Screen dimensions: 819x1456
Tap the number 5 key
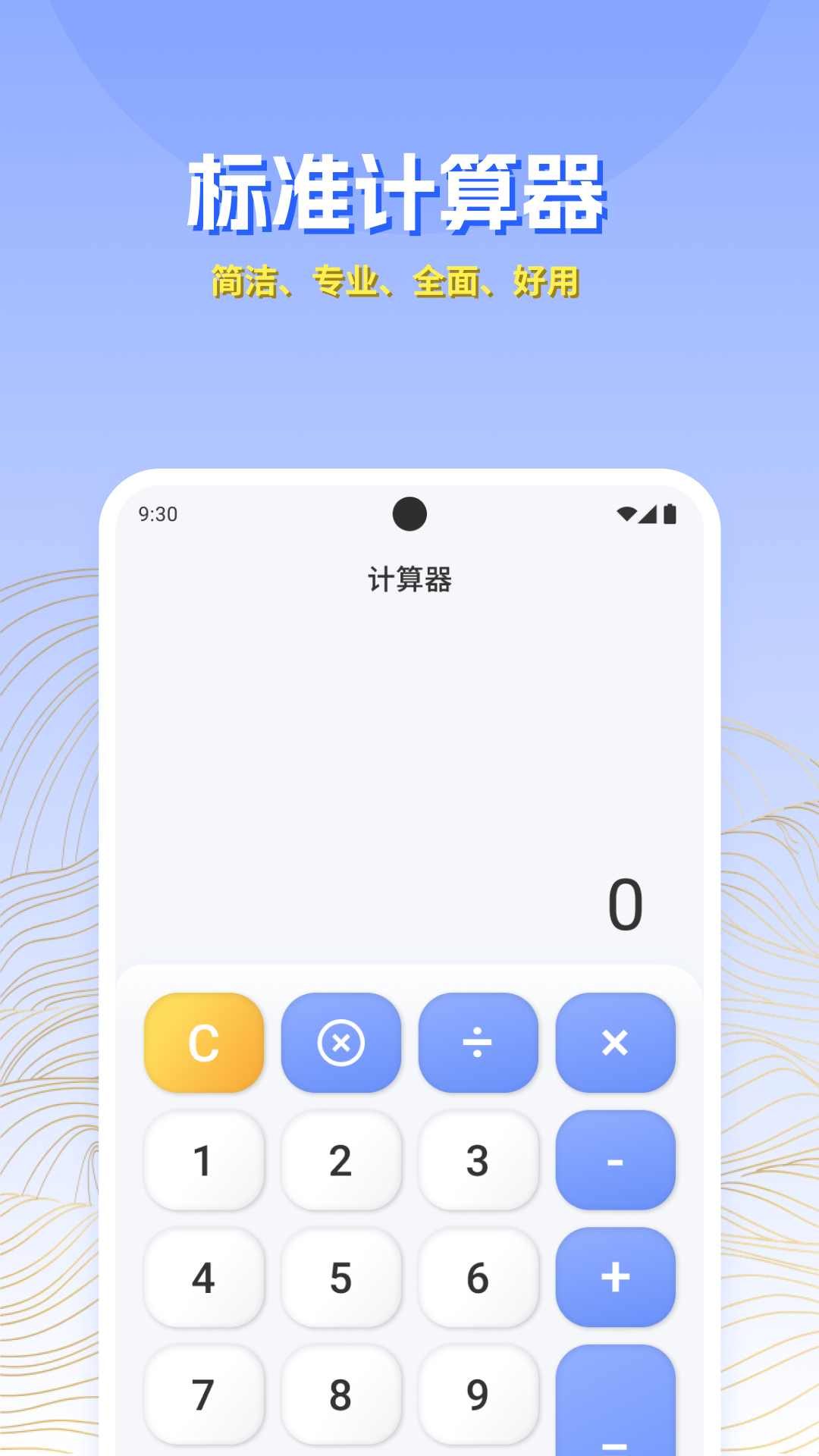(340, 1278)
